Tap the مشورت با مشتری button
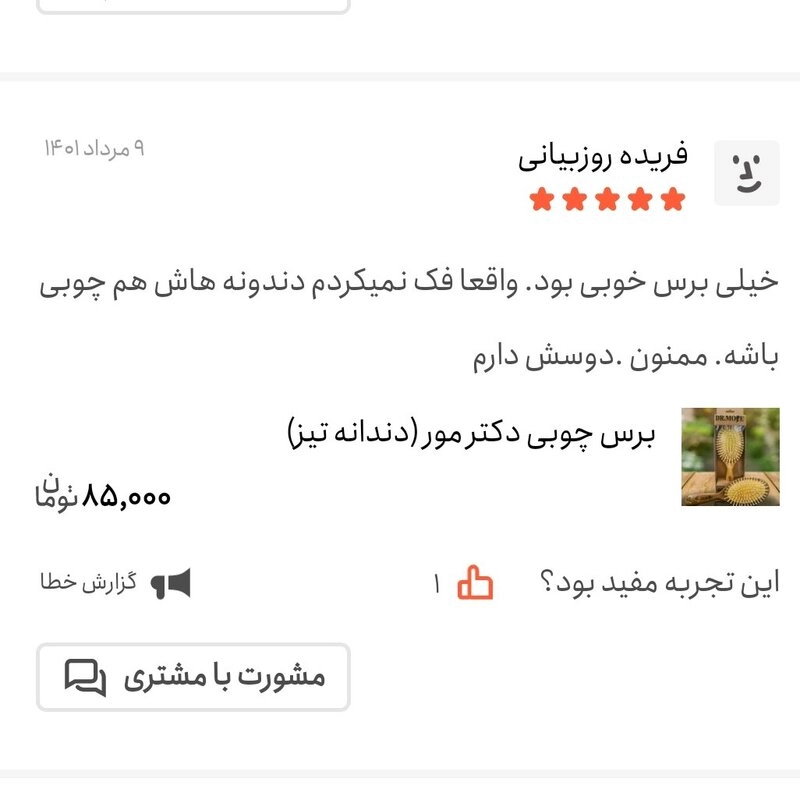Image resolution: width=800 pixels, height=800 pixels. tap(193, 677)
